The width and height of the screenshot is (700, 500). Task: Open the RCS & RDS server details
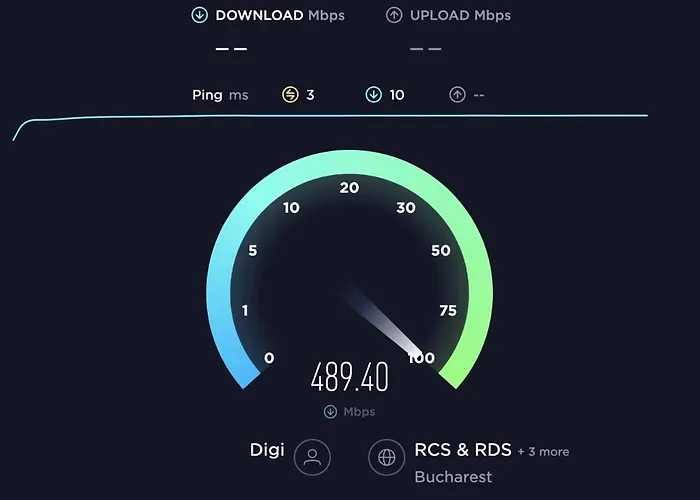[463, 451]
